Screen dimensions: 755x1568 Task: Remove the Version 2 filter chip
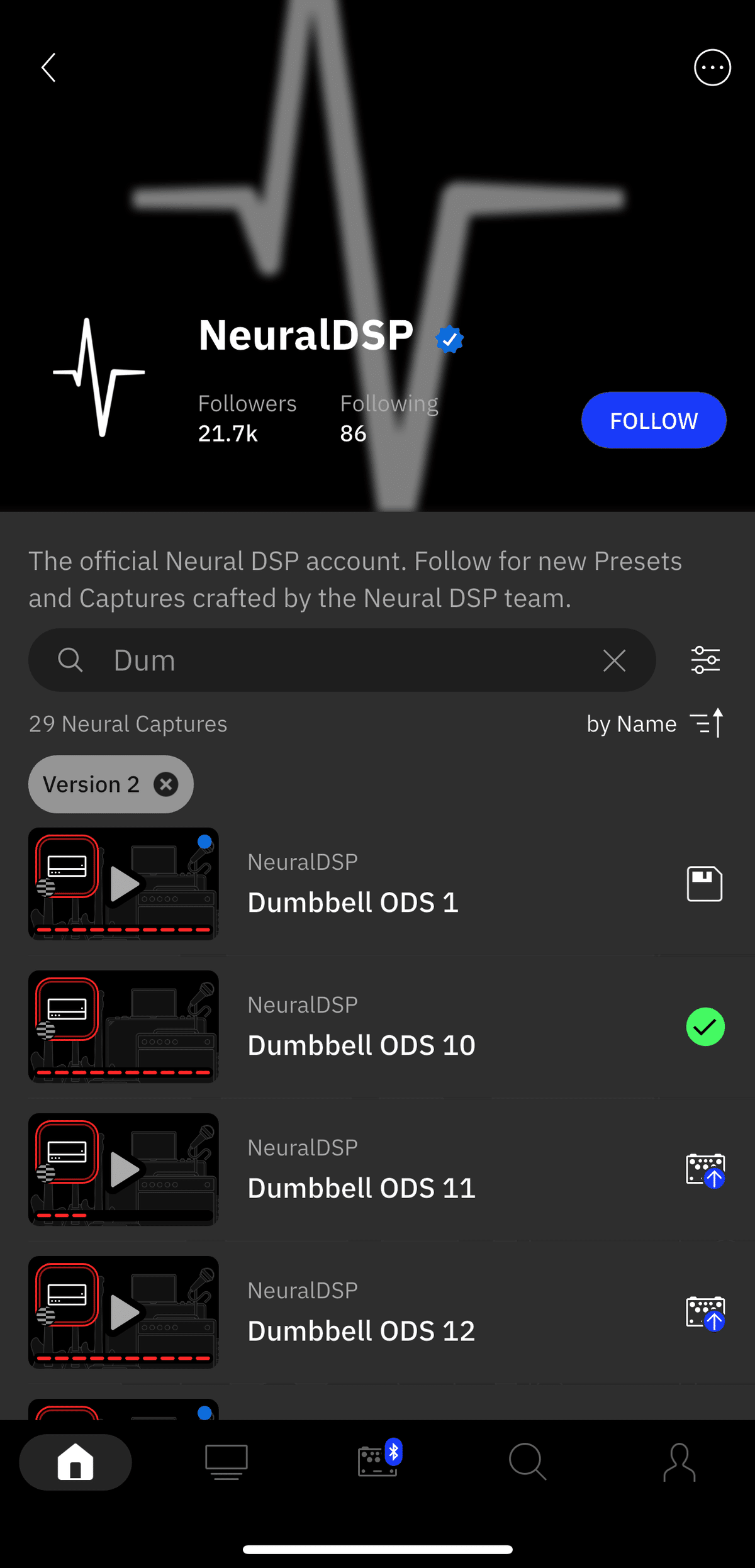tap(165, 784)
